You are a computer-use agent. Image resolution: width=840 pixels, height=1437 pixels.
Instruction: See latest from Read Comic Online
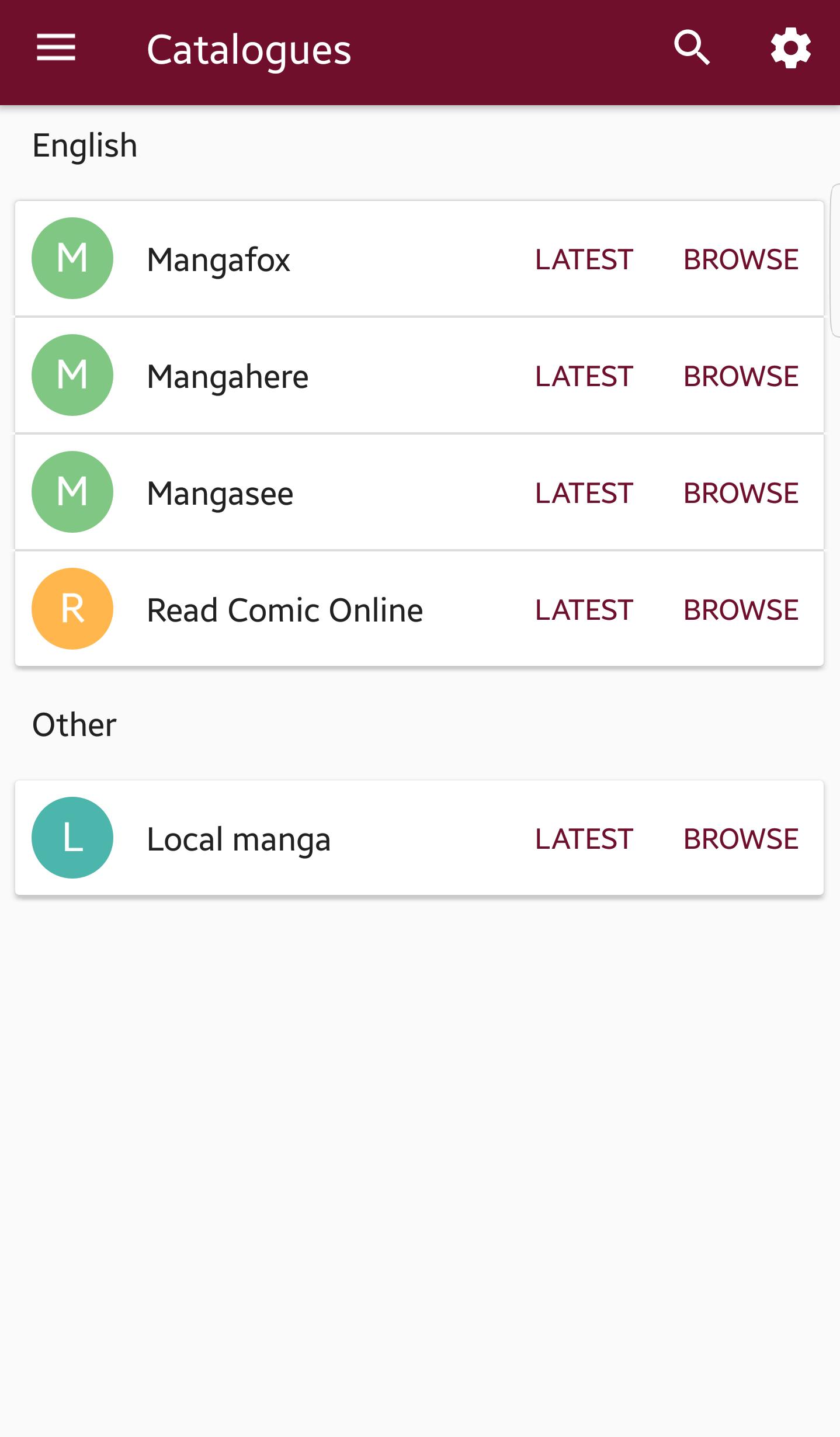coord(584,610)
